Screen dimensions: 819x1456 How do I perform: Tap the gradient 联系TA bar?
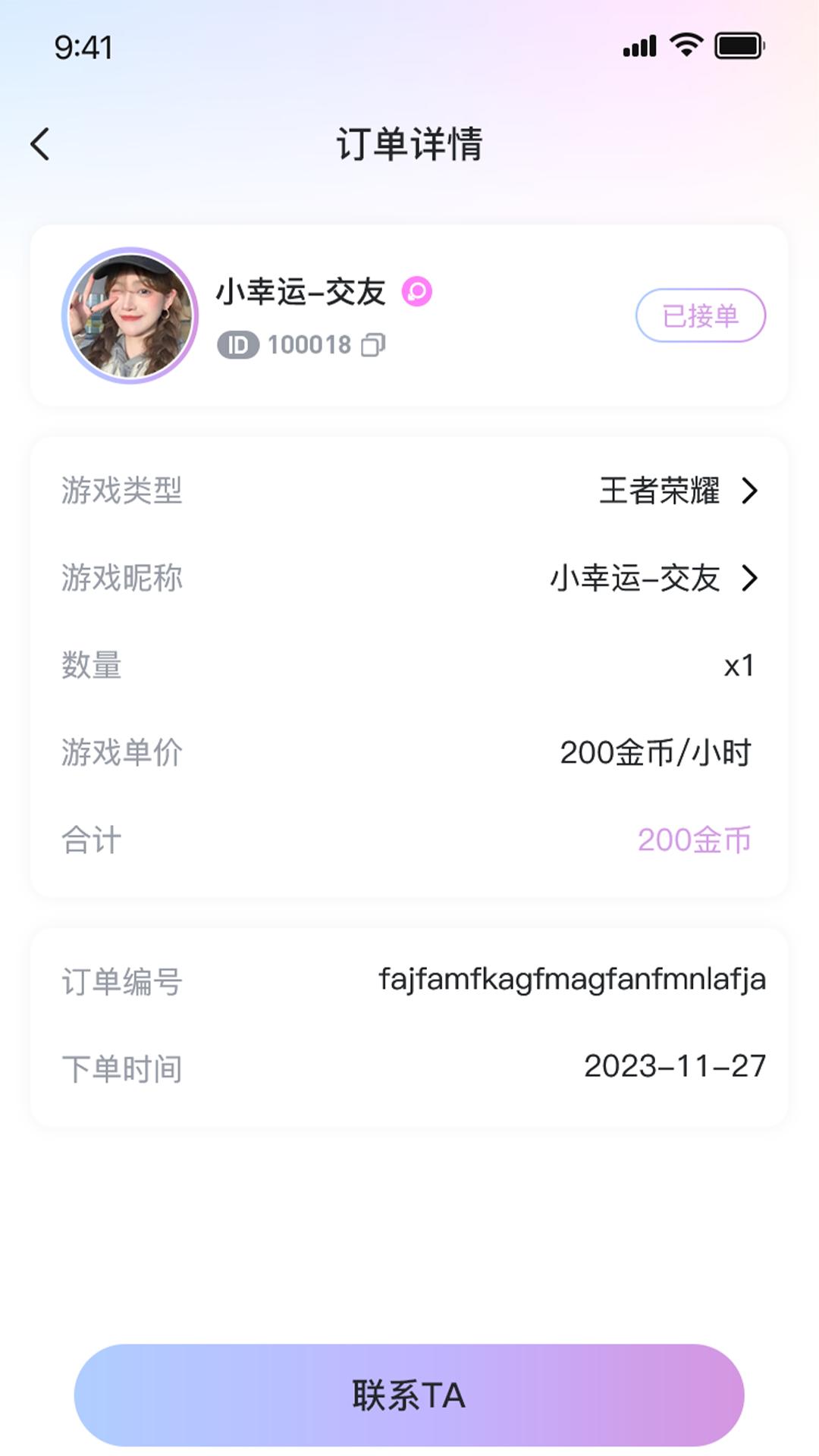click(409, 1395)
